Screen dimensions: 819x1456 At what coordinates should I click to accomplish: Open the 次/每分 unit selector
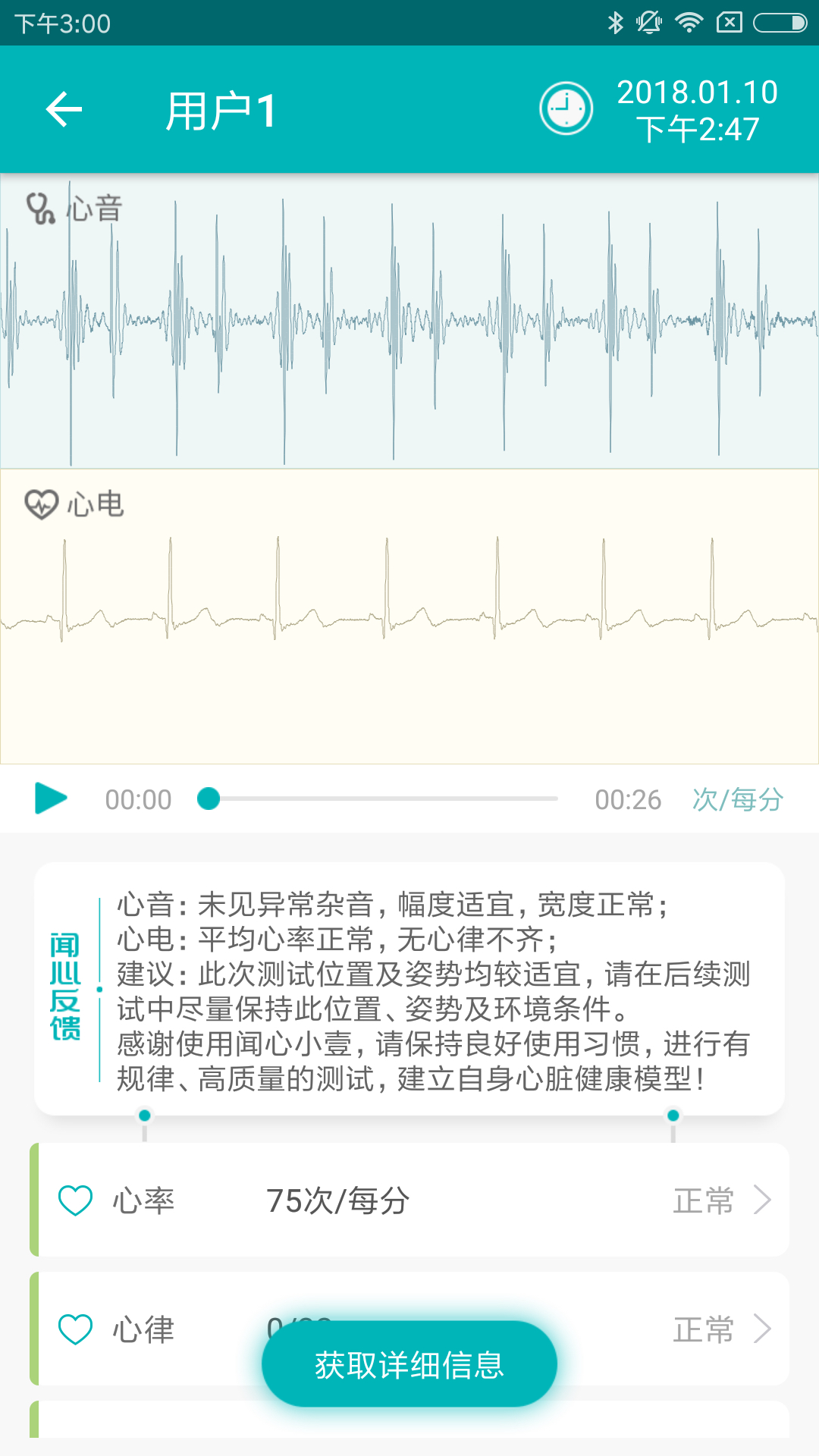(x=739, y=799)
